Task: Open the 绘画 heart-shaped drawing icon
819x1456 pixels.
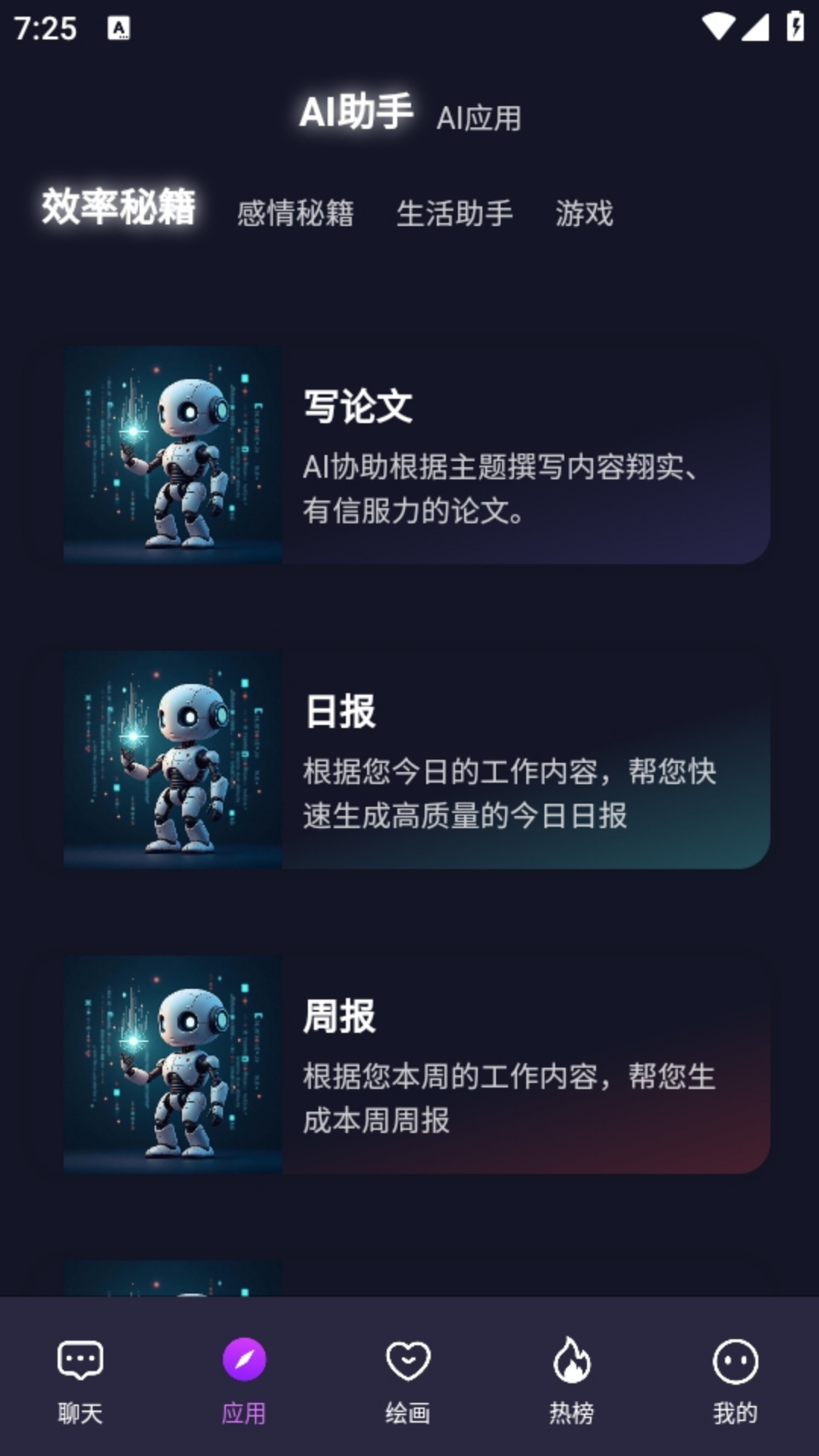Action: (409, 1361)
